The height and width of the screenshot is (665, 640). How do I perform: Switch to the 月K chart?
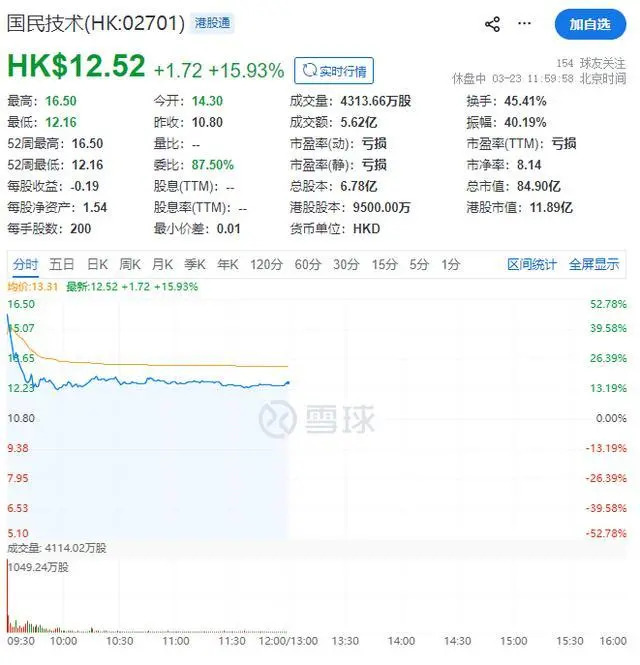[162, 264]
